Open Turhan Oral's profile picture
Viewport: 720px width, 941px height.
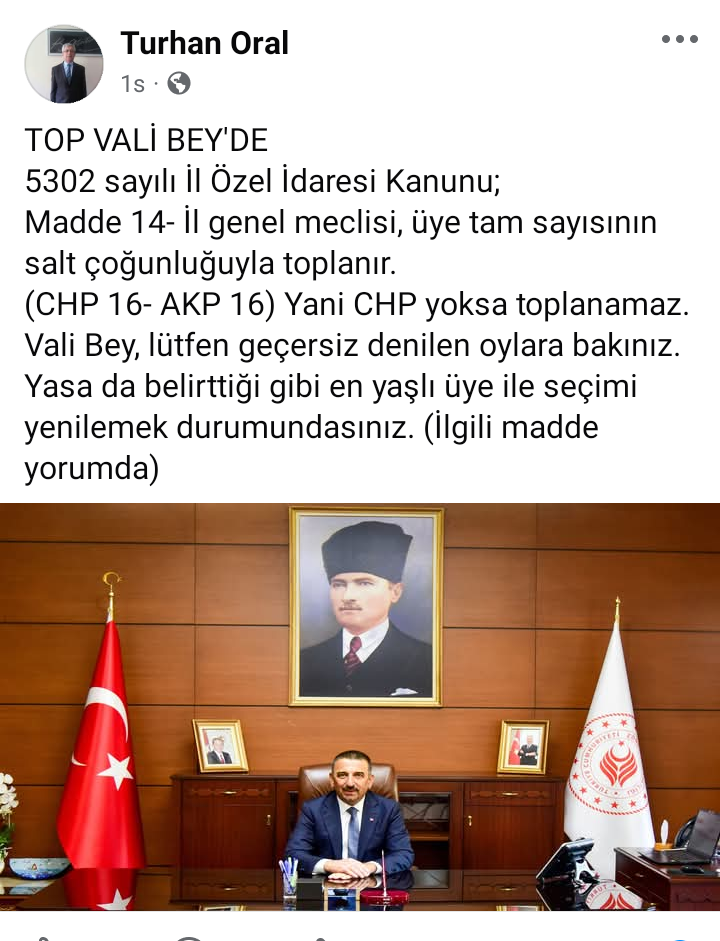[x=64, y=65]
